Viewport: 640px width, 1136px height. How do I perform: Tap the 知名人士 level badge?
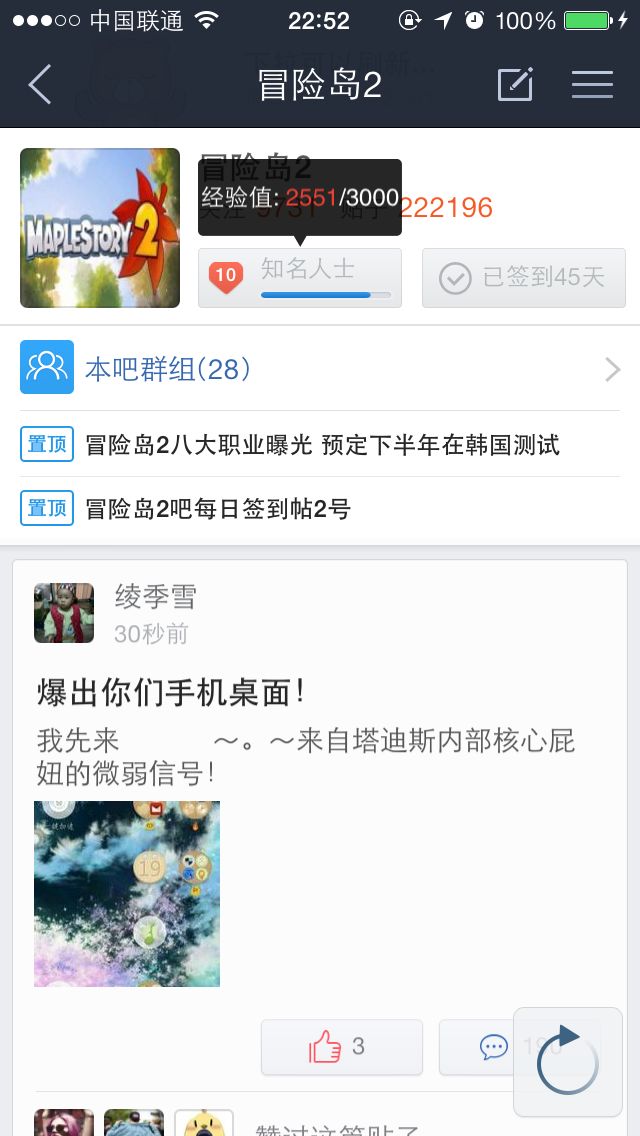tap(300, 277)
